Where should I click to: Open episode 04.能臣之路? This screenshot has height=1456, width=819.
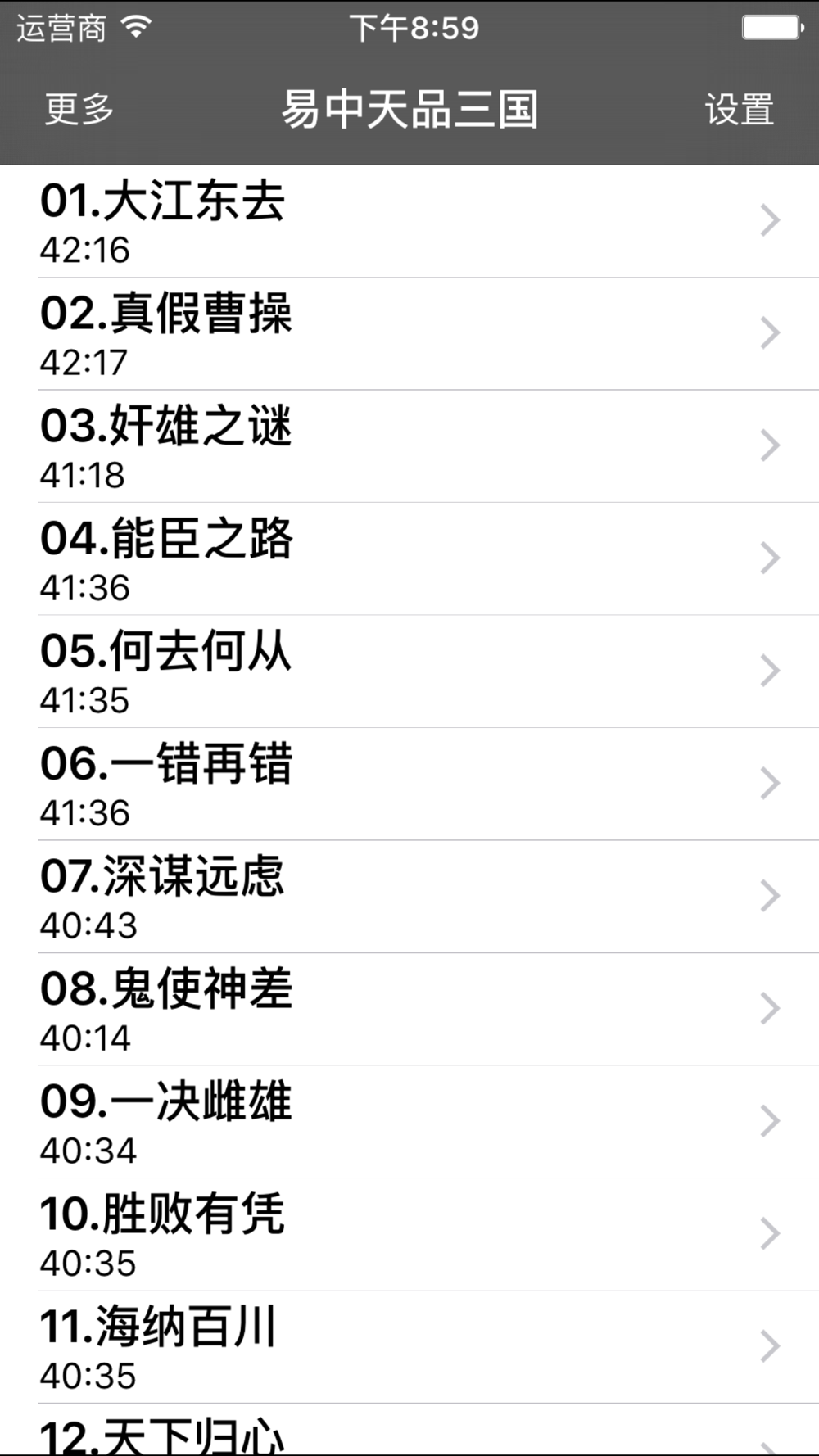[409, 559]
